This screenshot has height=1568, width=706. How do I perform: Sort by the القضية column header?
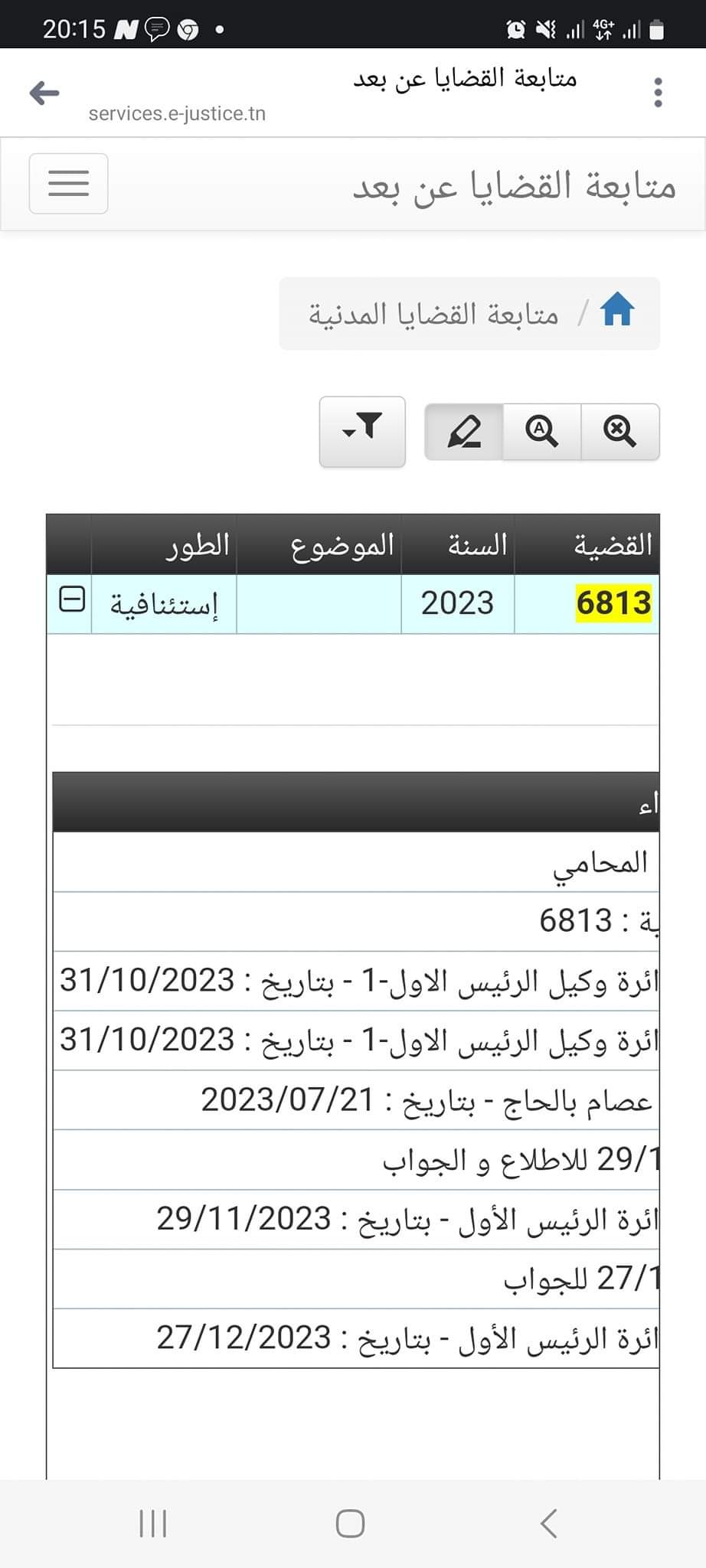tap(587, 545)
